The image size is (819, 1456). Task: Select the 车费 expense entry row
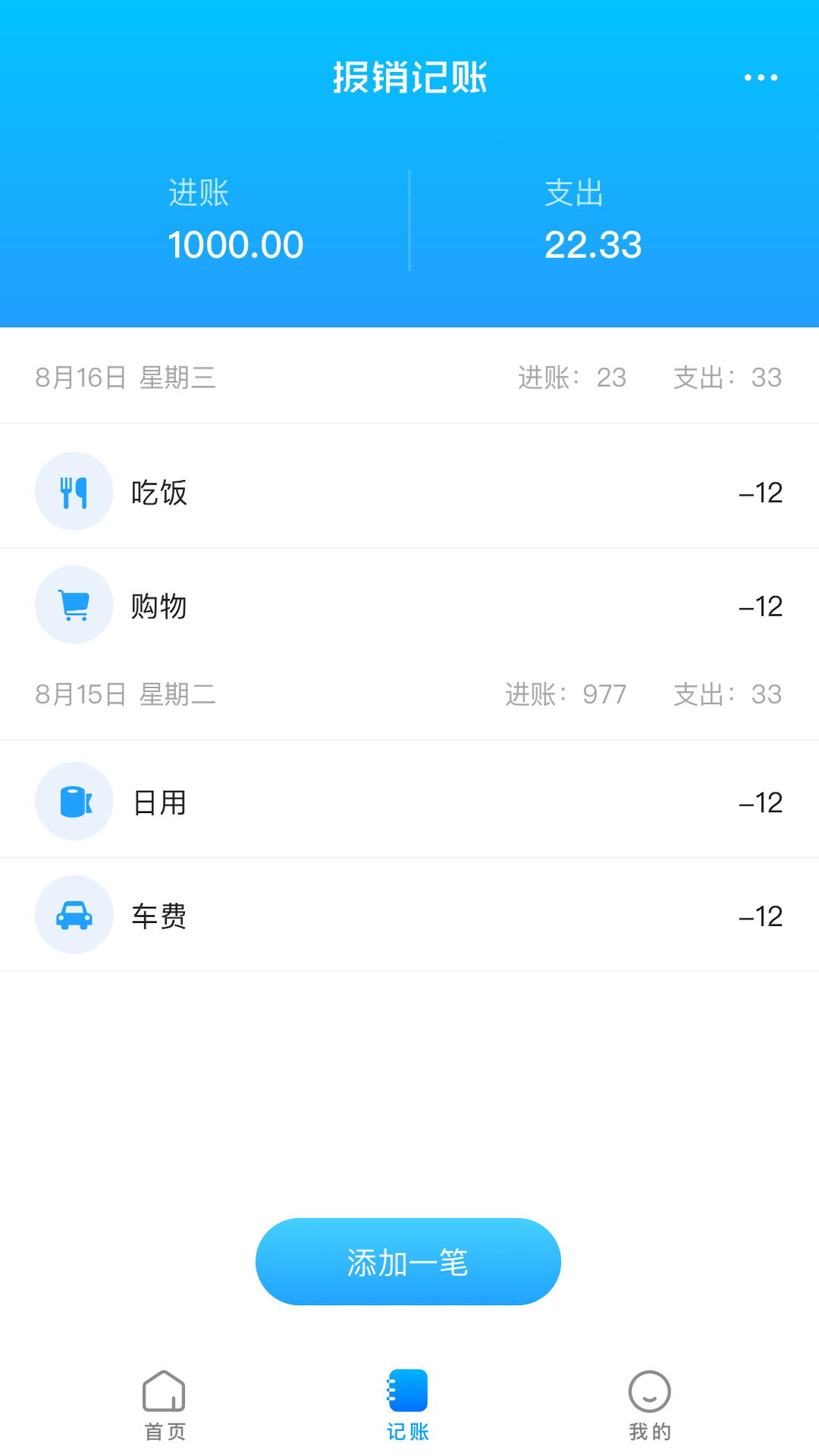tap(409, 915)
